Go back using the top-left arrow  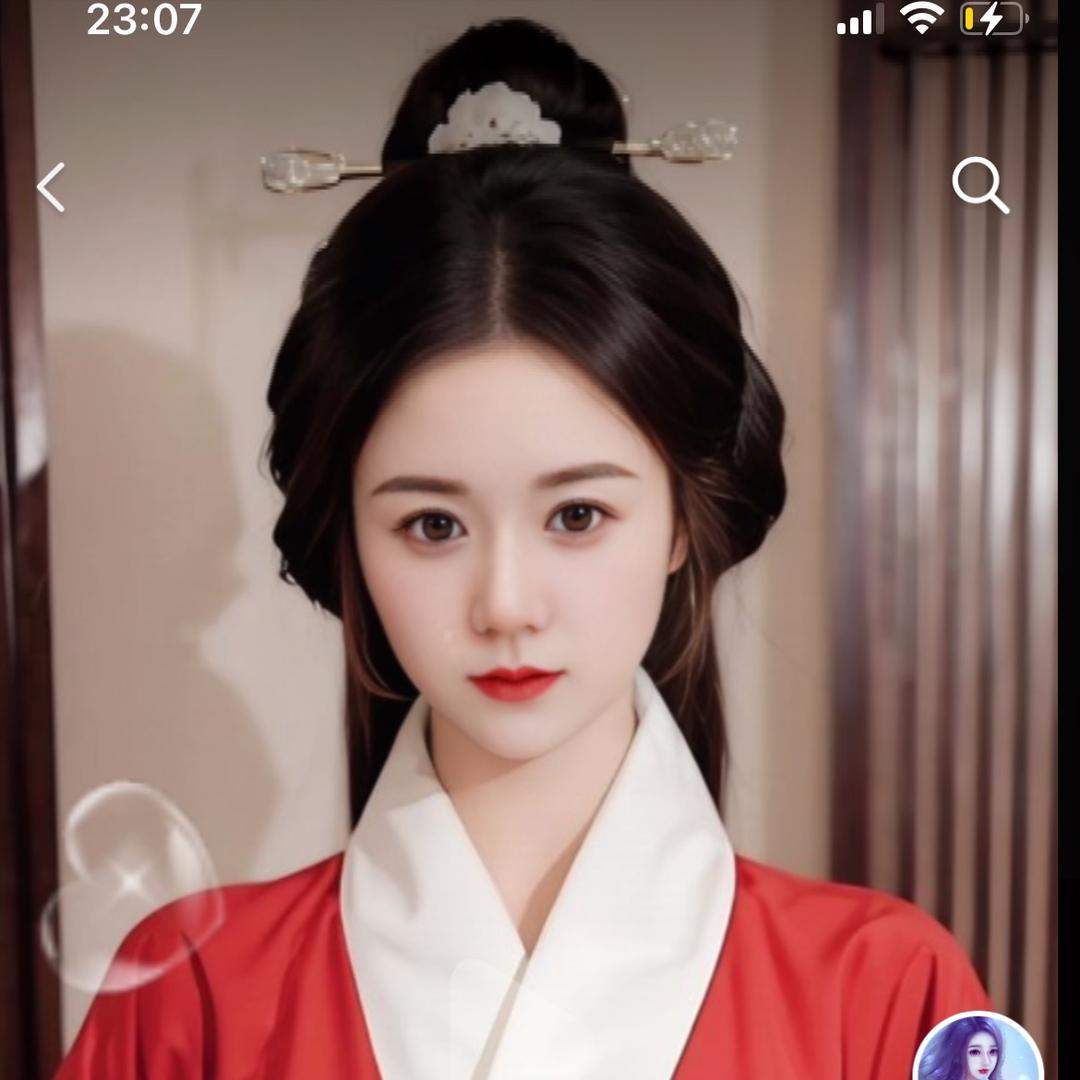(x=52, y=187)
